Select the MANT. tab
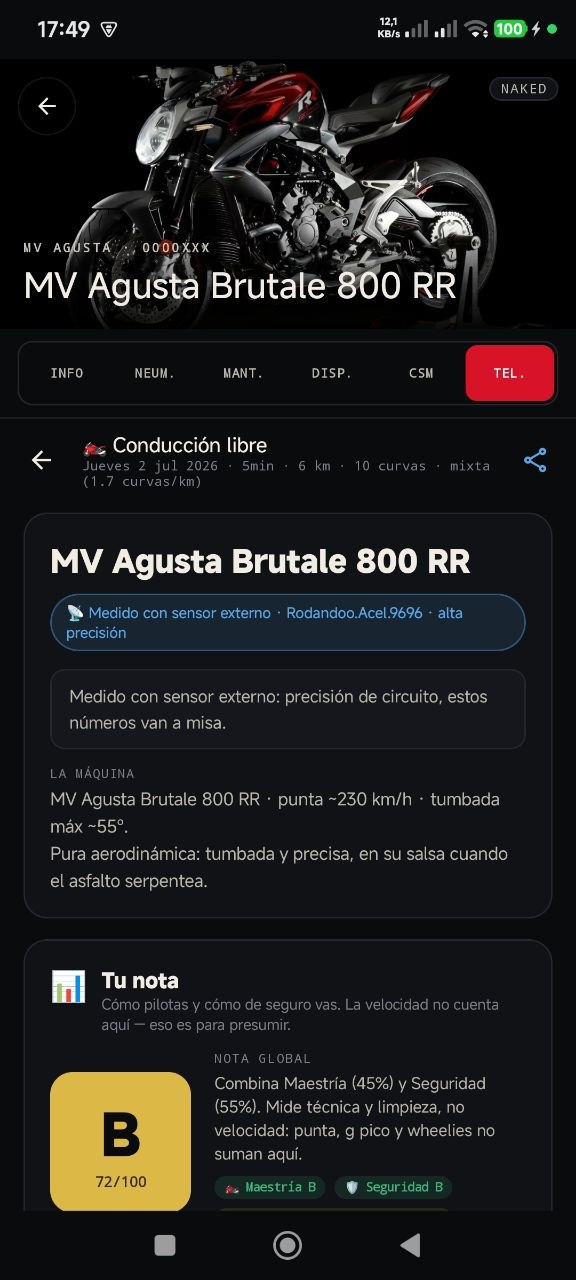Image resolution: width=576 pixels, height=1280 pixels. 243,373
